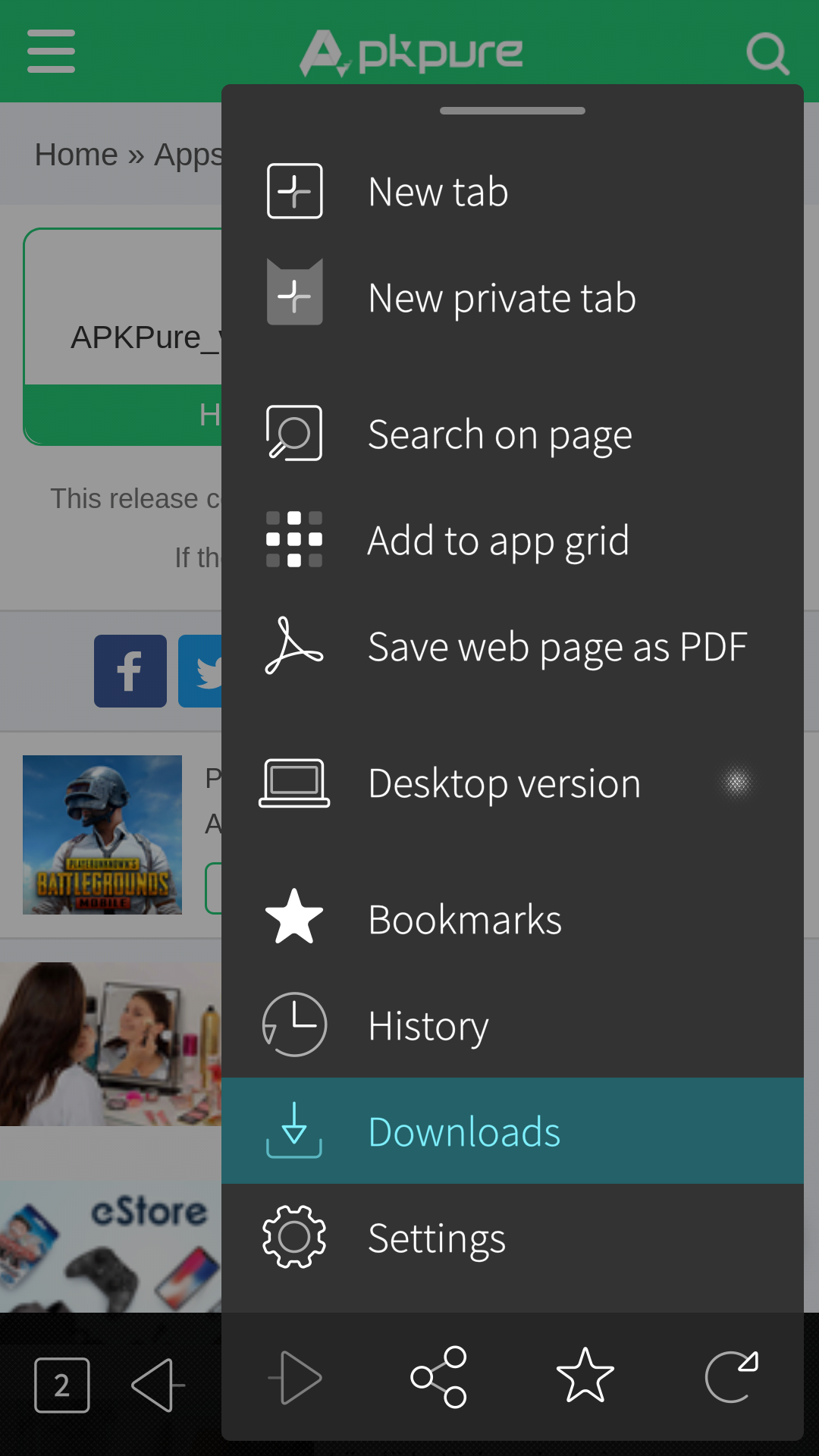The width and height of the screenshot is (819, 1456).
Task: Share on Facebook
Action: point(130,671)
